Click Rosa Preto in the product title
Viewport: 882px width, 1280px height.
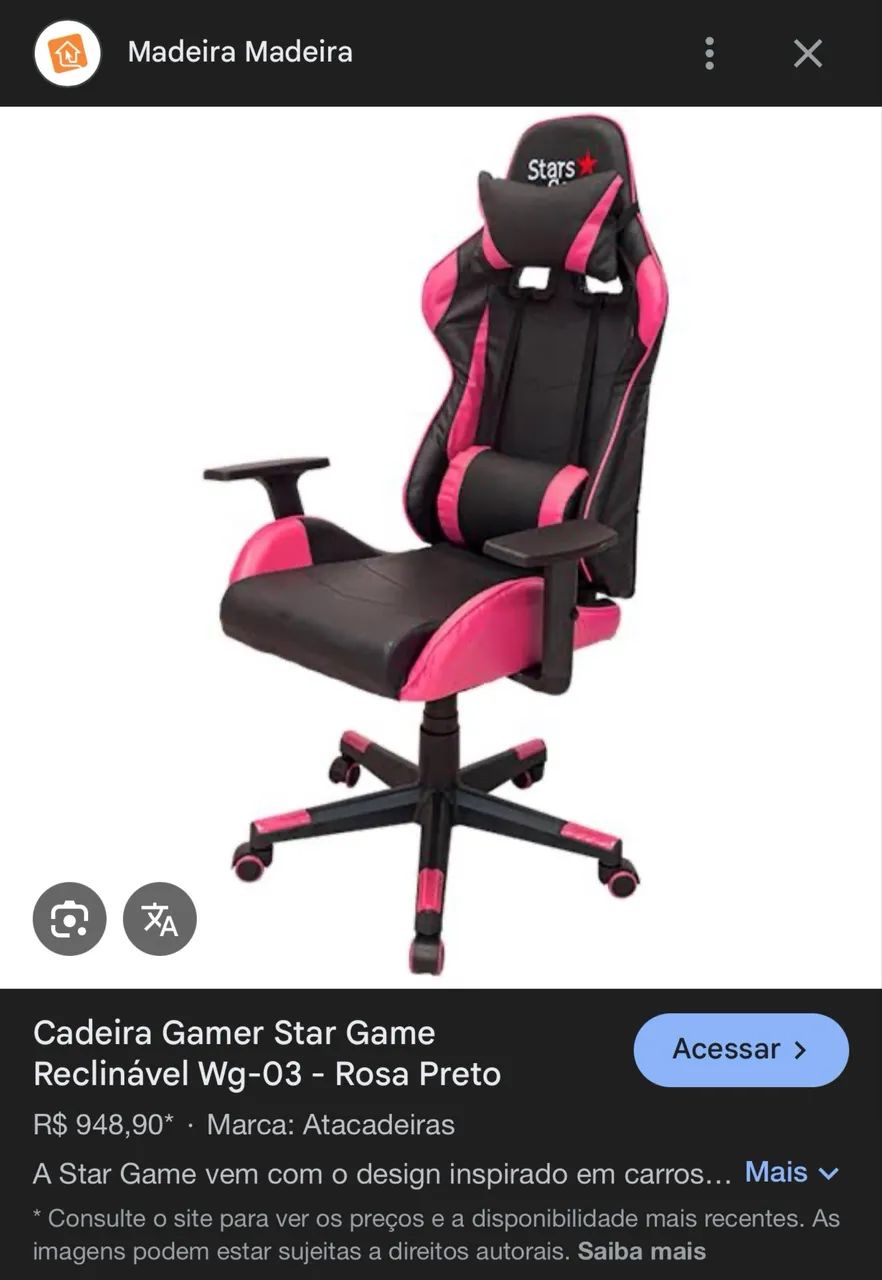[420, 1074]
